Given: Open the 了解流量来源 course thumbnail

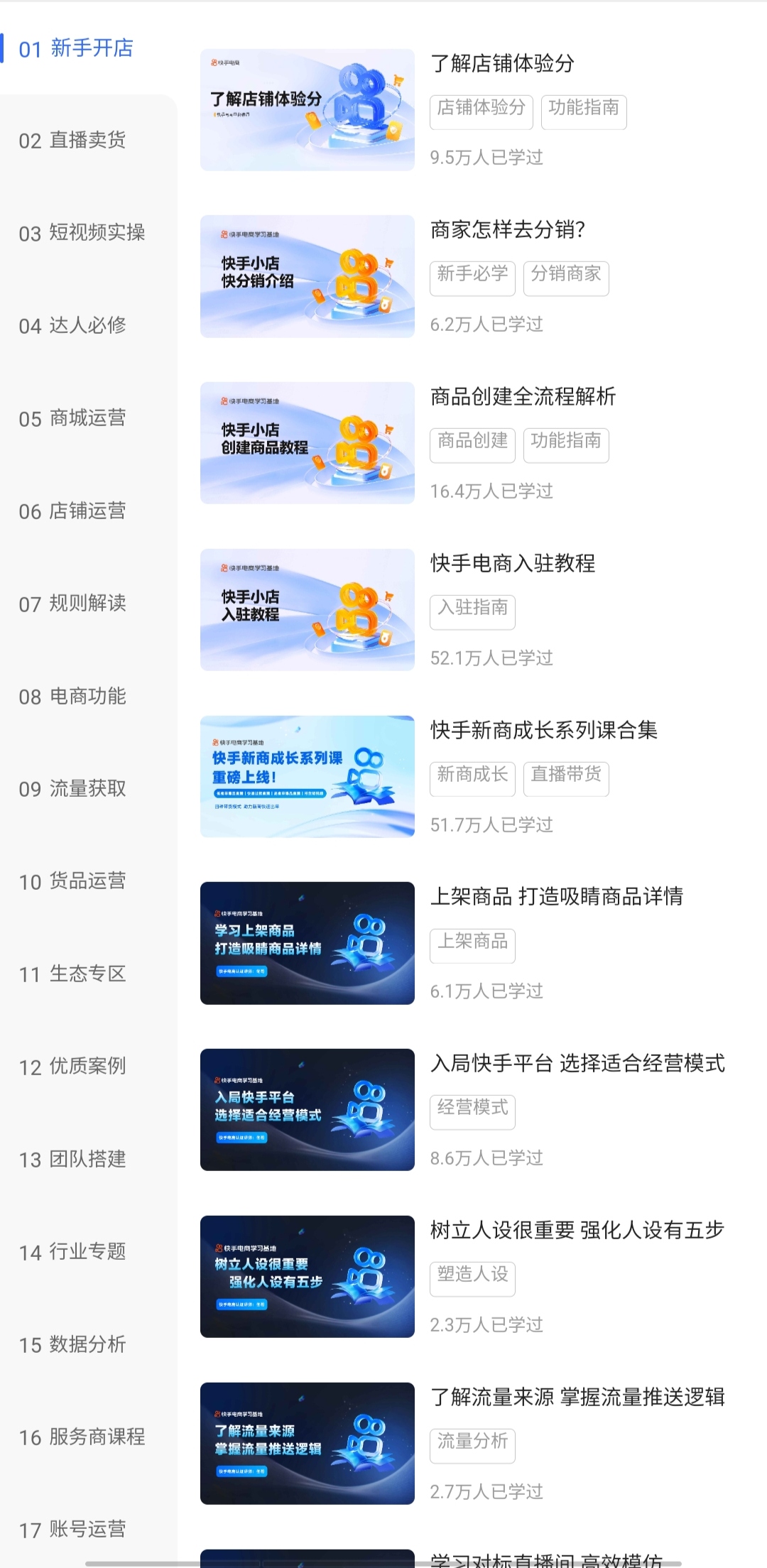Looking at the screenshot, I should pos(307,1444).
